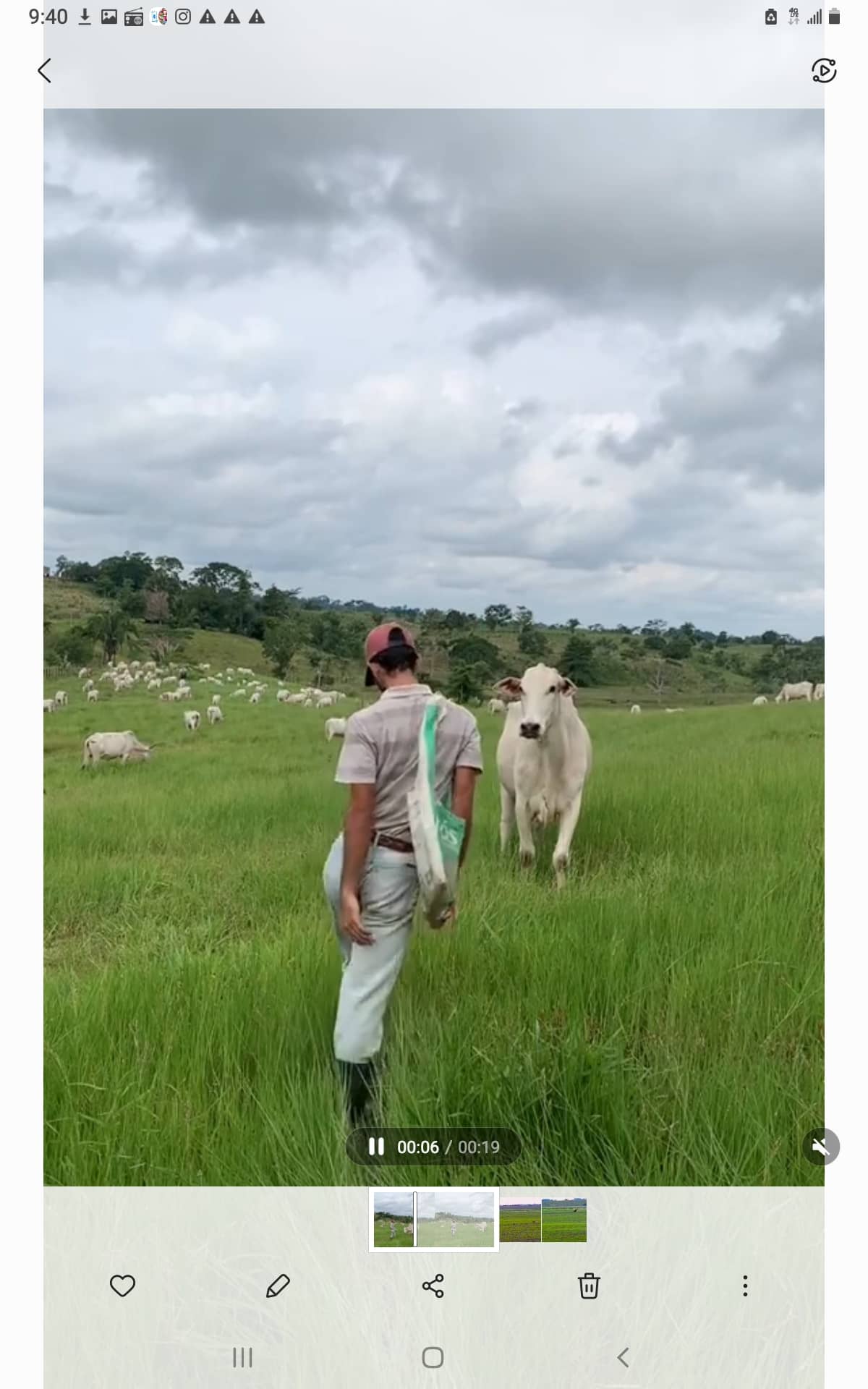Go back from the video viewer
The width and height of the screenshot is (868, 1389).
45,71
